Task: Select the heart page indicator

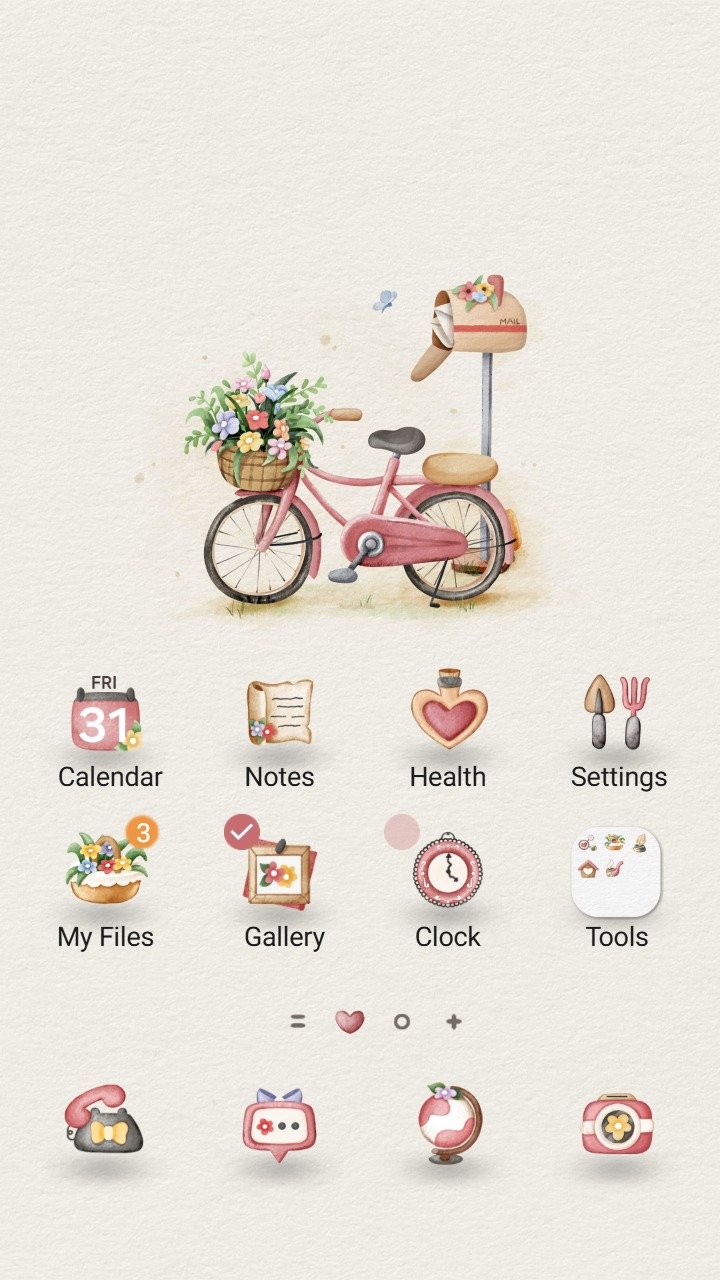Action: point(349,1022)
